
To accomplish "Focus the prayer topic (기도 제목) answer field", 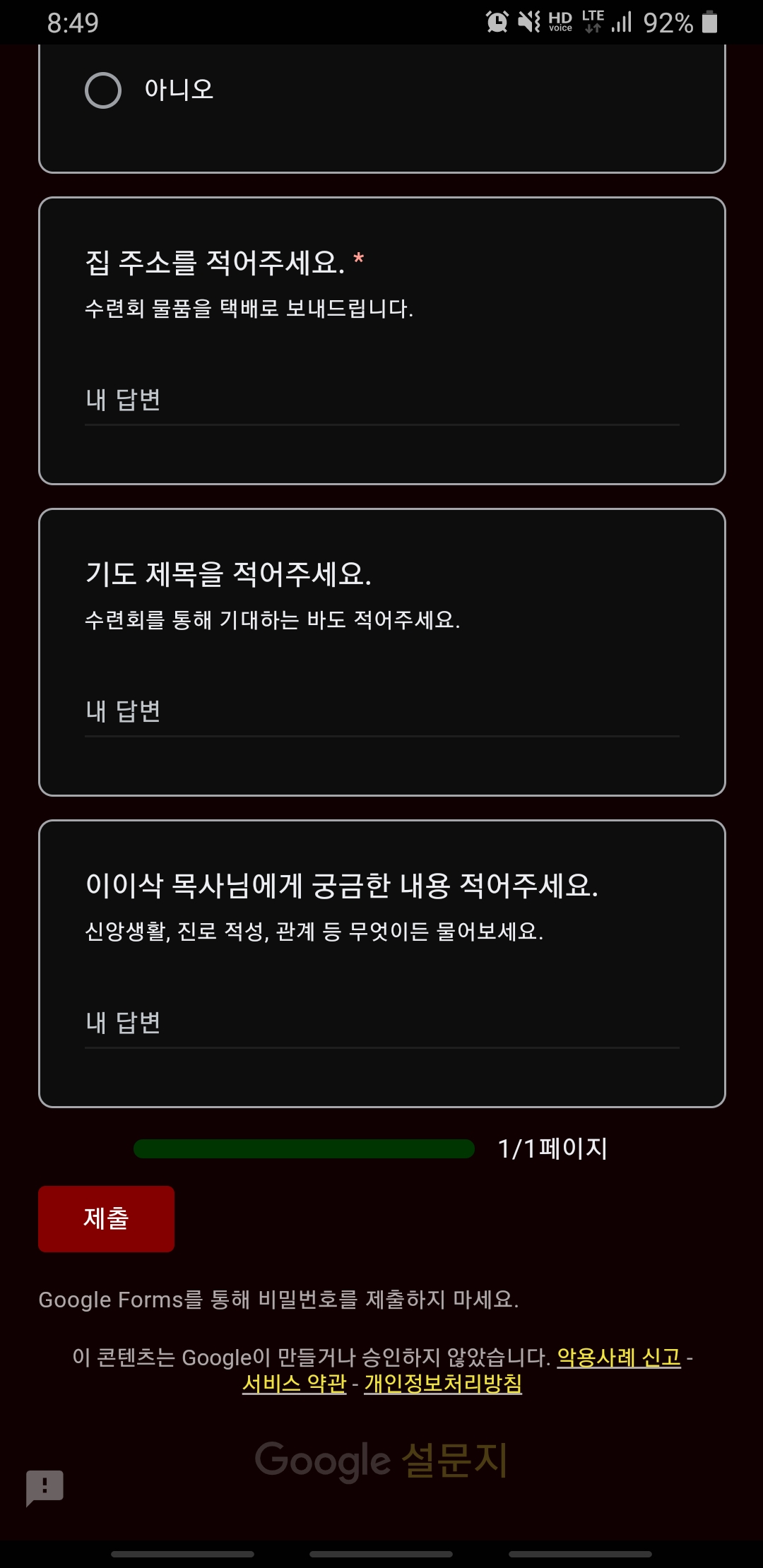I will (381, 712).
